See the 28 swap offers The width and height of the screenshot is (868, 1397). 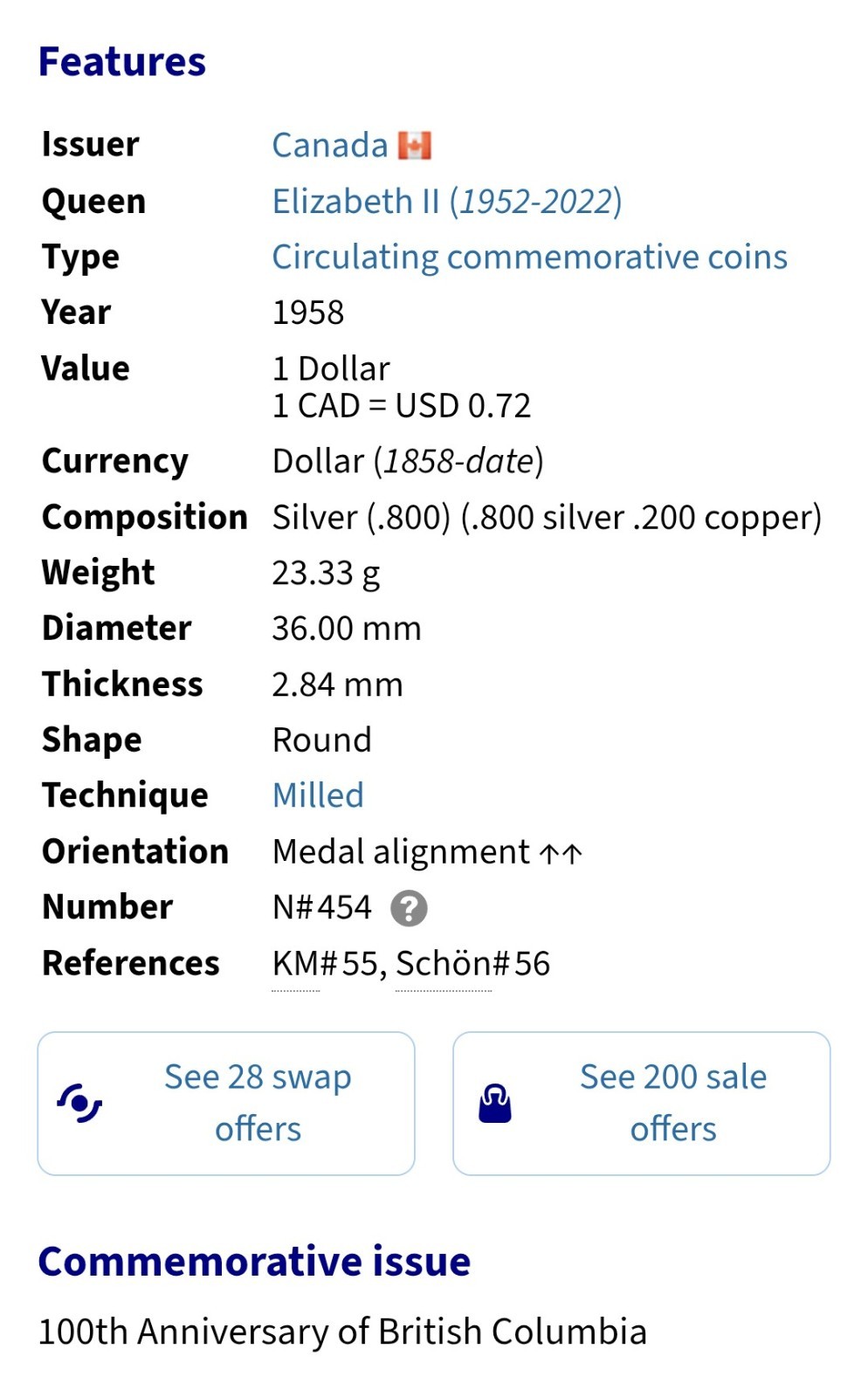coord(226,1104)
